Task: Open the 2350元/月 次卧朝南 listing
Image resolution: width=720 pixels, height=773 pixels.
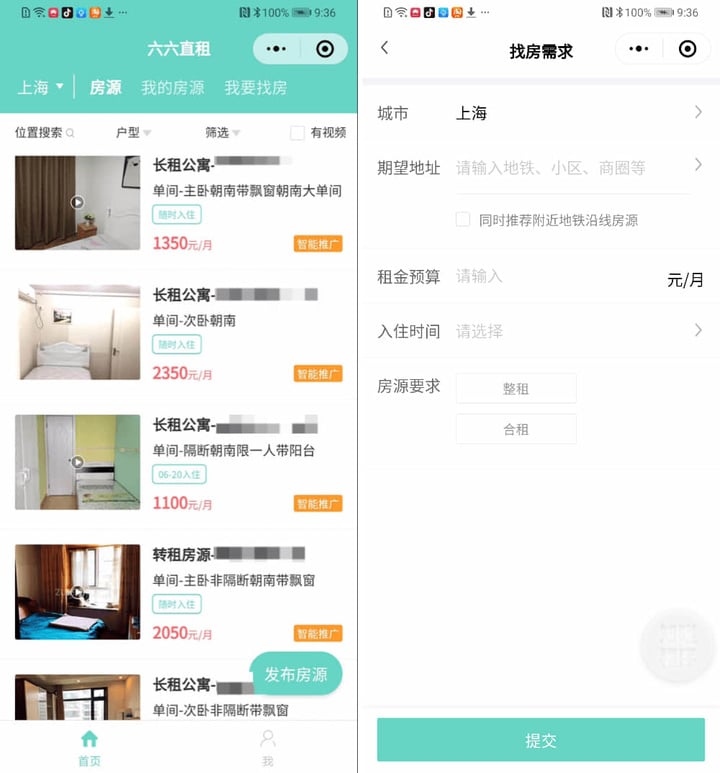Action: coord(247,334)
